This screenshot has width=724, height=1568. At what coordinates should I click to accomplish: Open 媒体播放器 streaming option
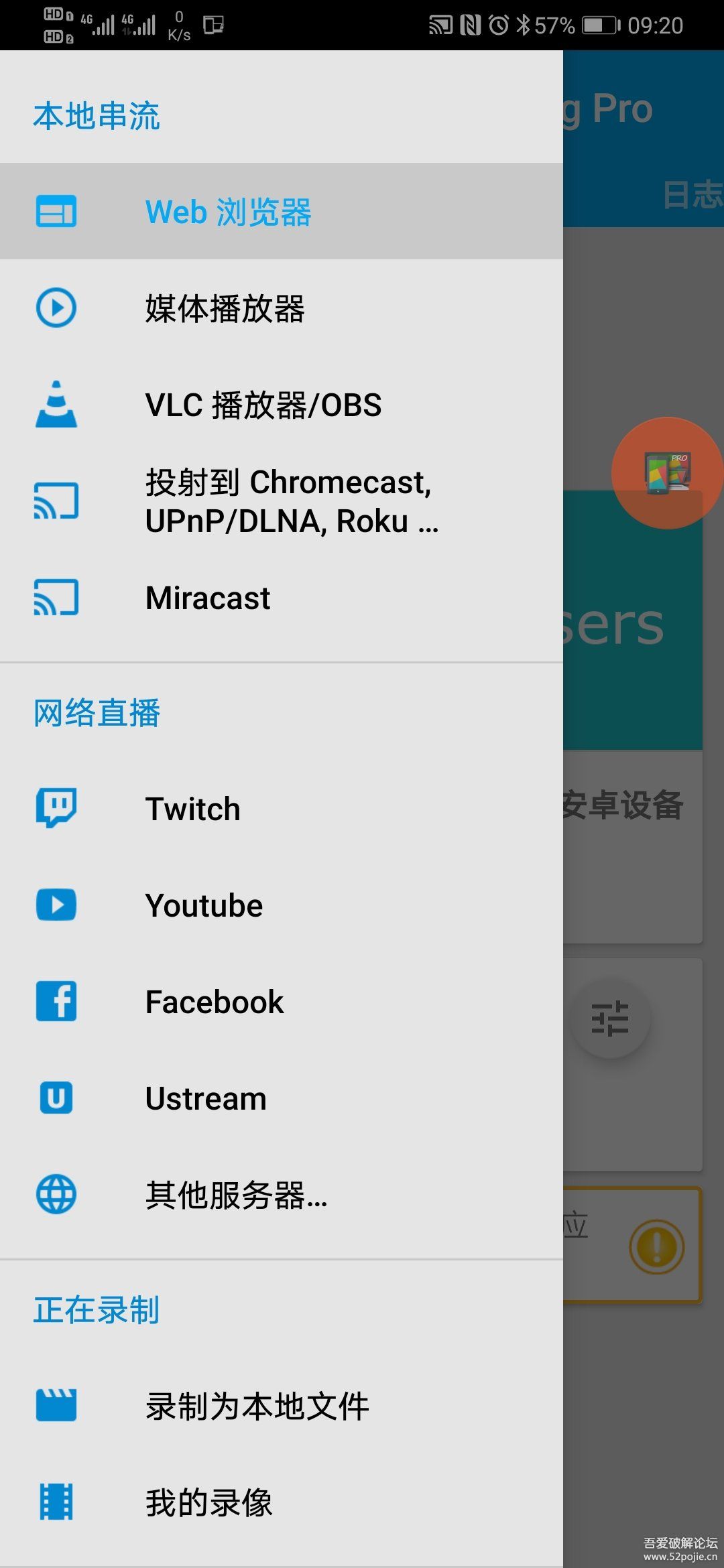(x=282, y=308)
